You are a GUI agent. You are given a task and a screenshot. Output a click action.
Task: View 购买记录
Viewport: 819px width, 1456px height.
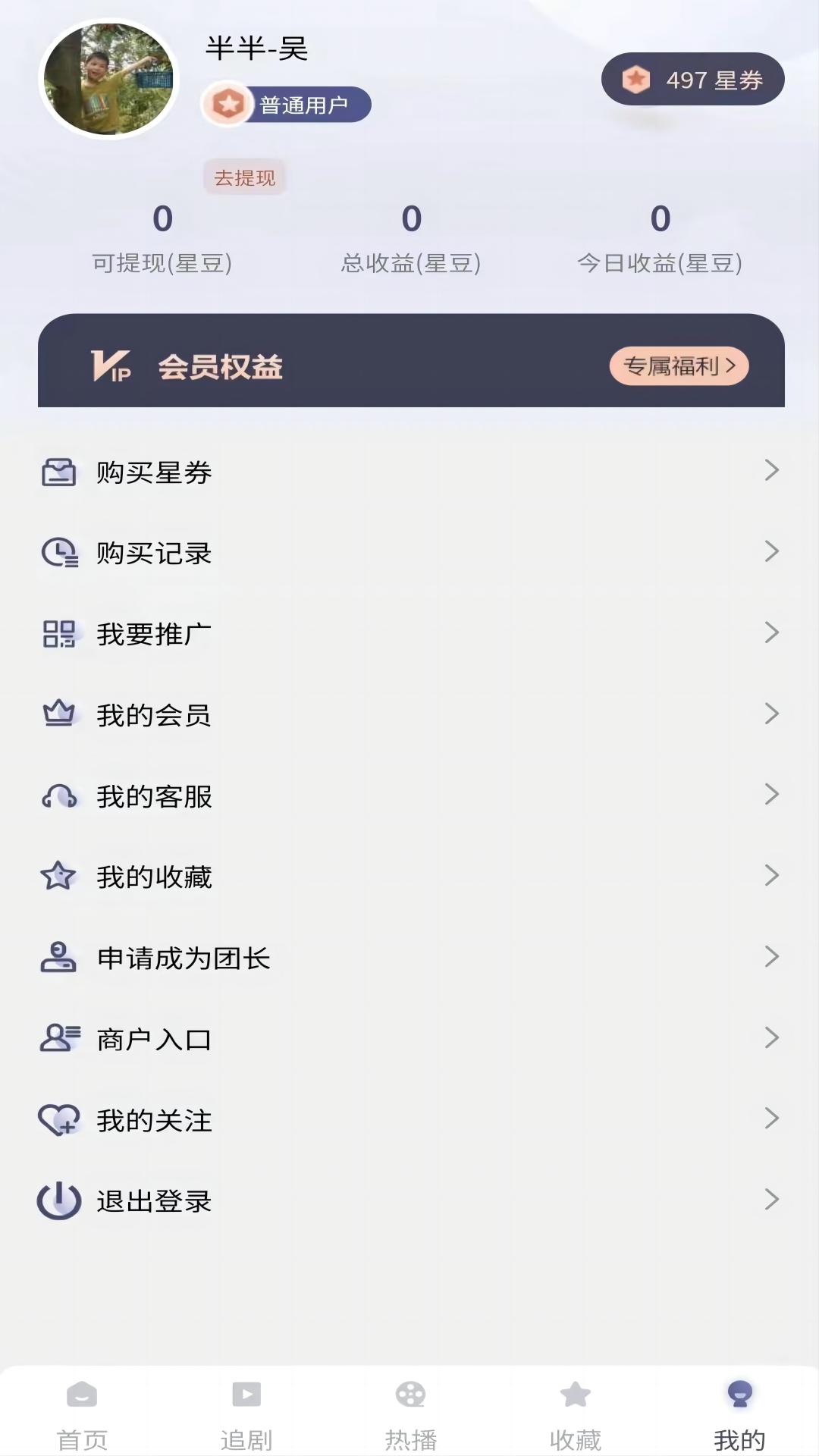[x=409, y=553]
